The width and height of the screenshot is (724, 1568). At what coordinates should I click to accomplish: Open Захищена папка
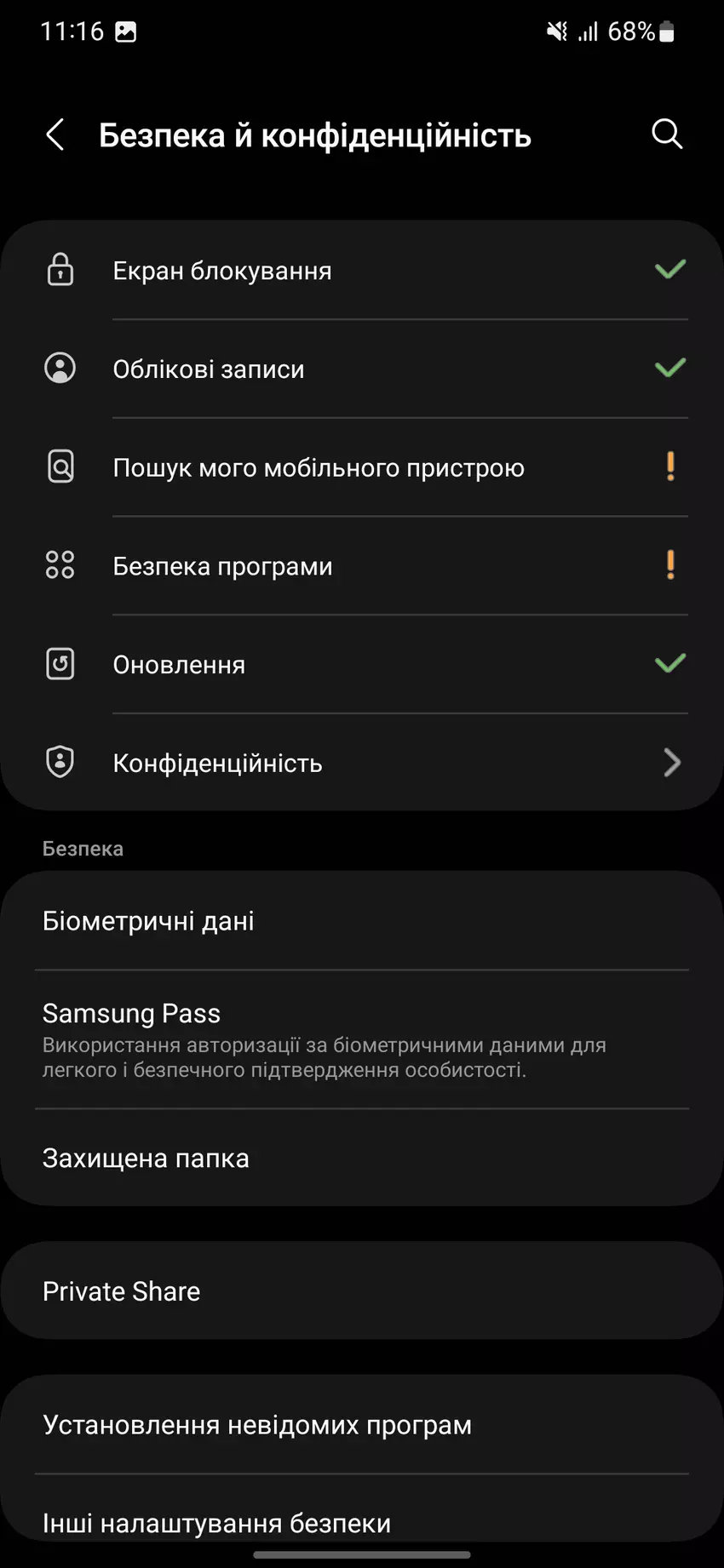pos(362,1158)
